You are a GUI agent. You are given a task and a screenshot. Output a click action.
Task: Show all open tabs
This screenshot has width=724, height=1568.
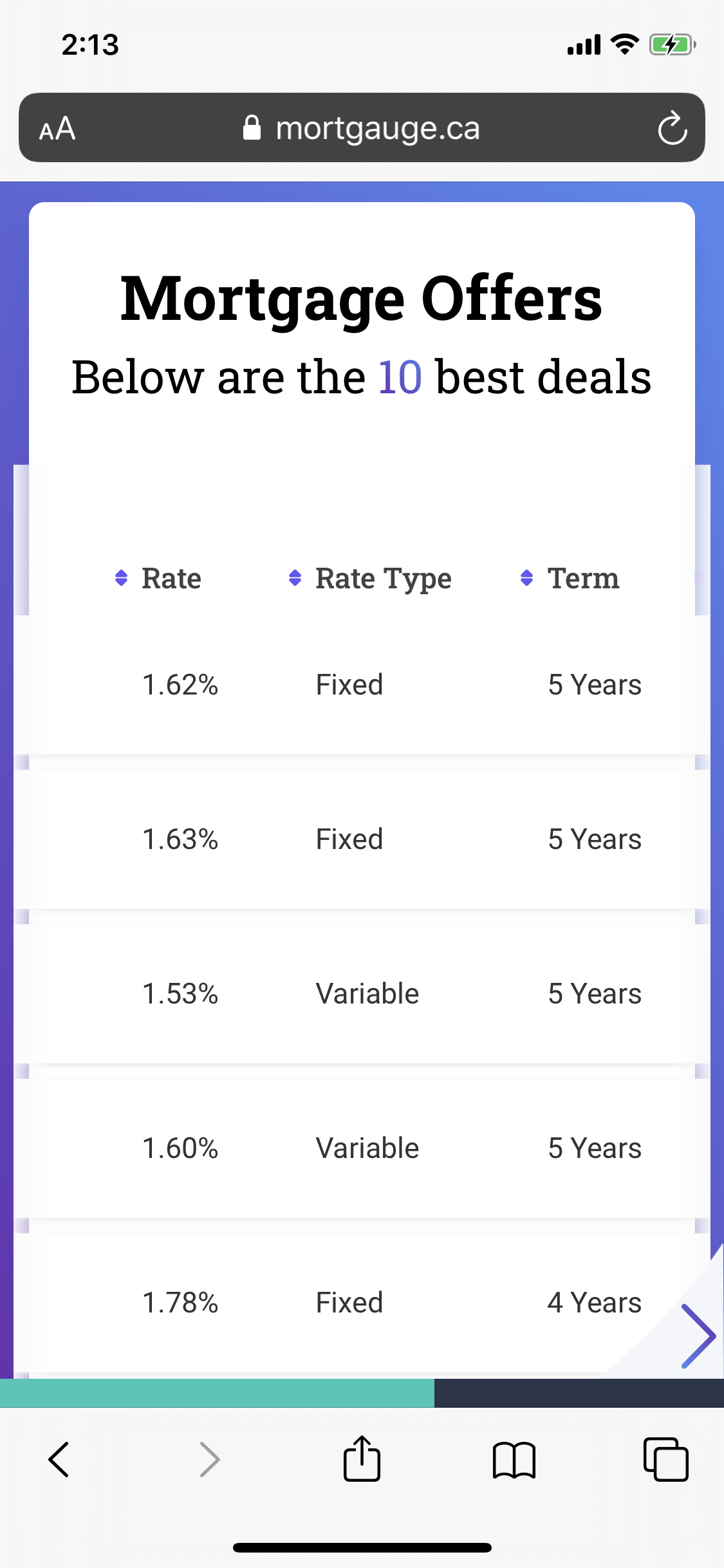[665, 1459]
